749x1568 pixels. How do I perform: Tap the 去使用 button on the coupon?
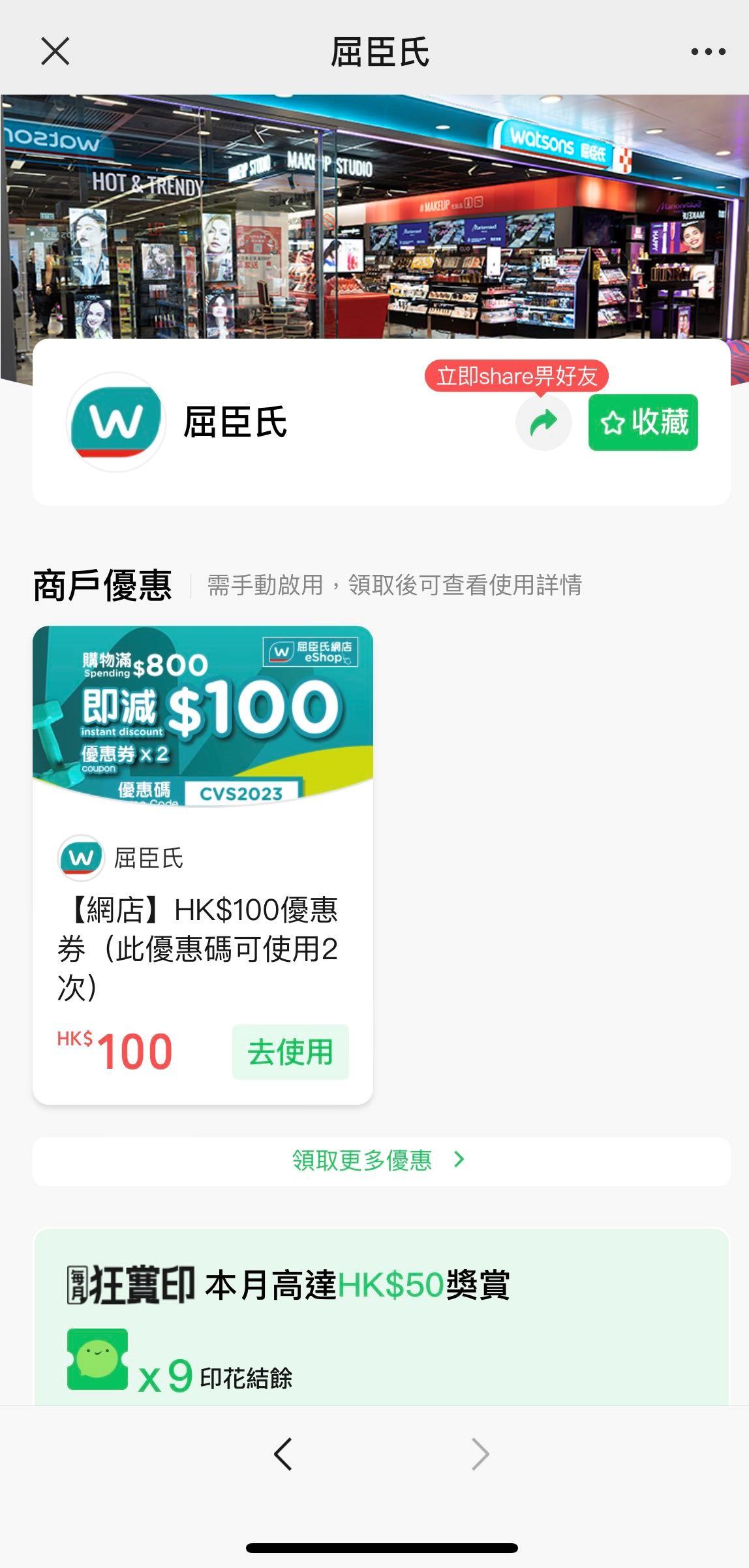[291, 1050]
